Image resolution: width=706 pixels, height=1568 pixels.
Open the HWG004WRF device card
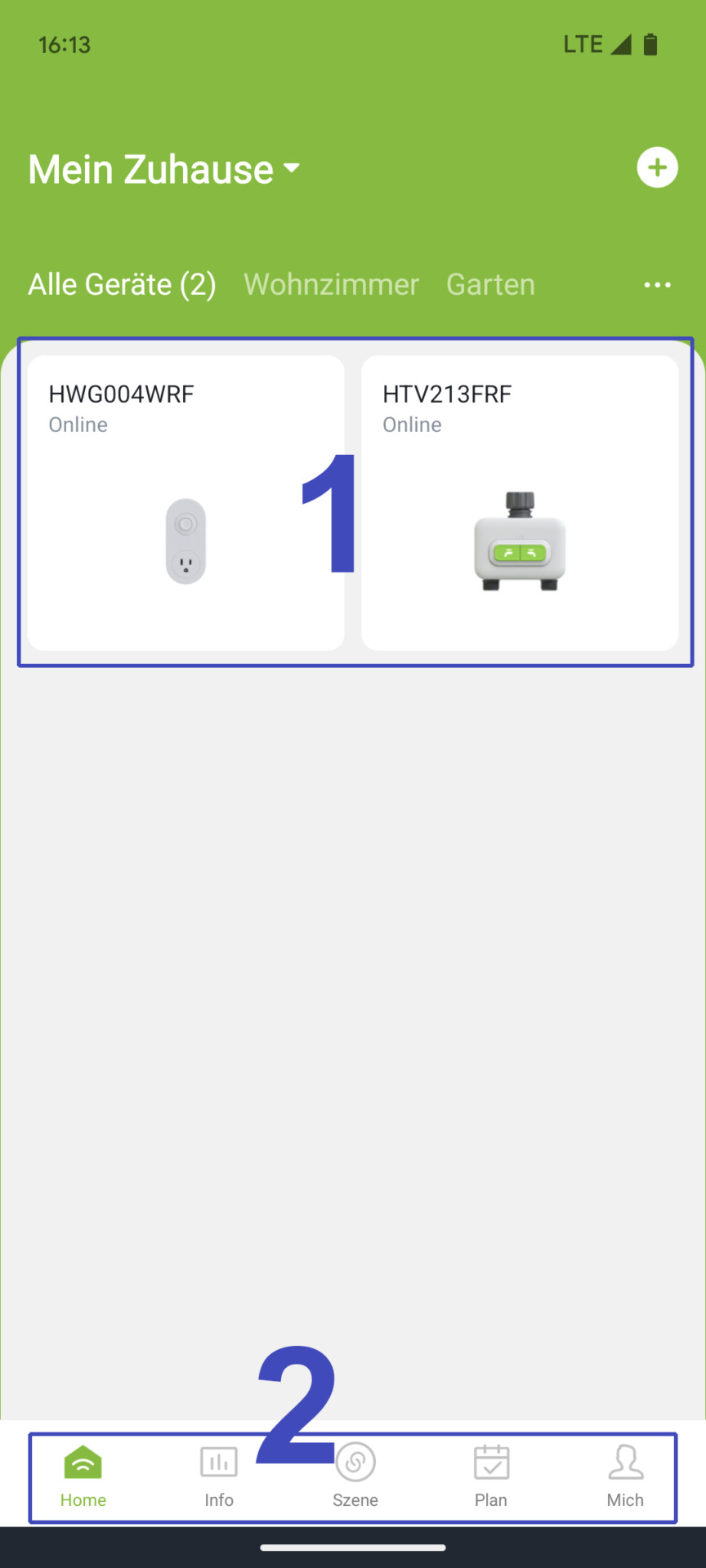tap(185, 502)
